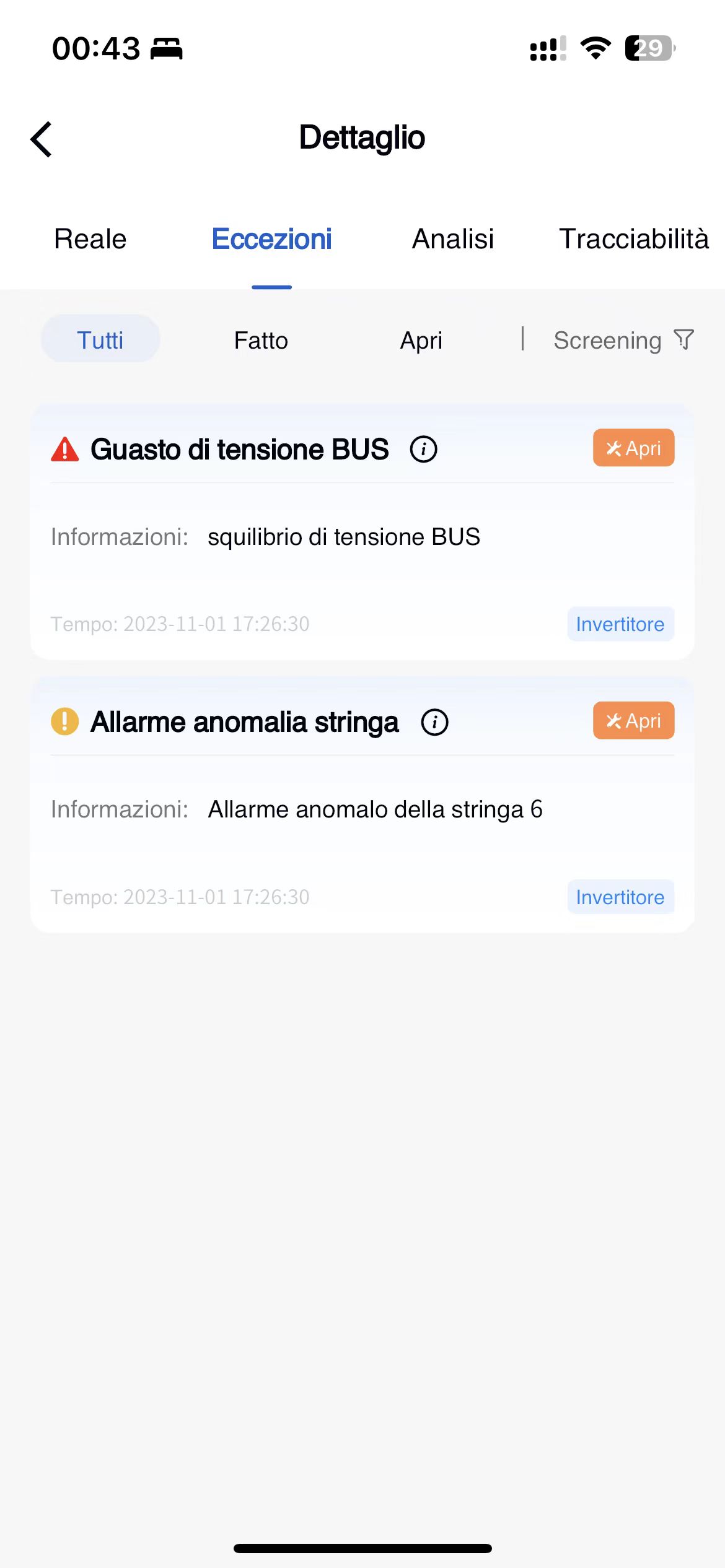
Task: Show info for Allarme anomalia stringa
Action: (x=435, y=722)
